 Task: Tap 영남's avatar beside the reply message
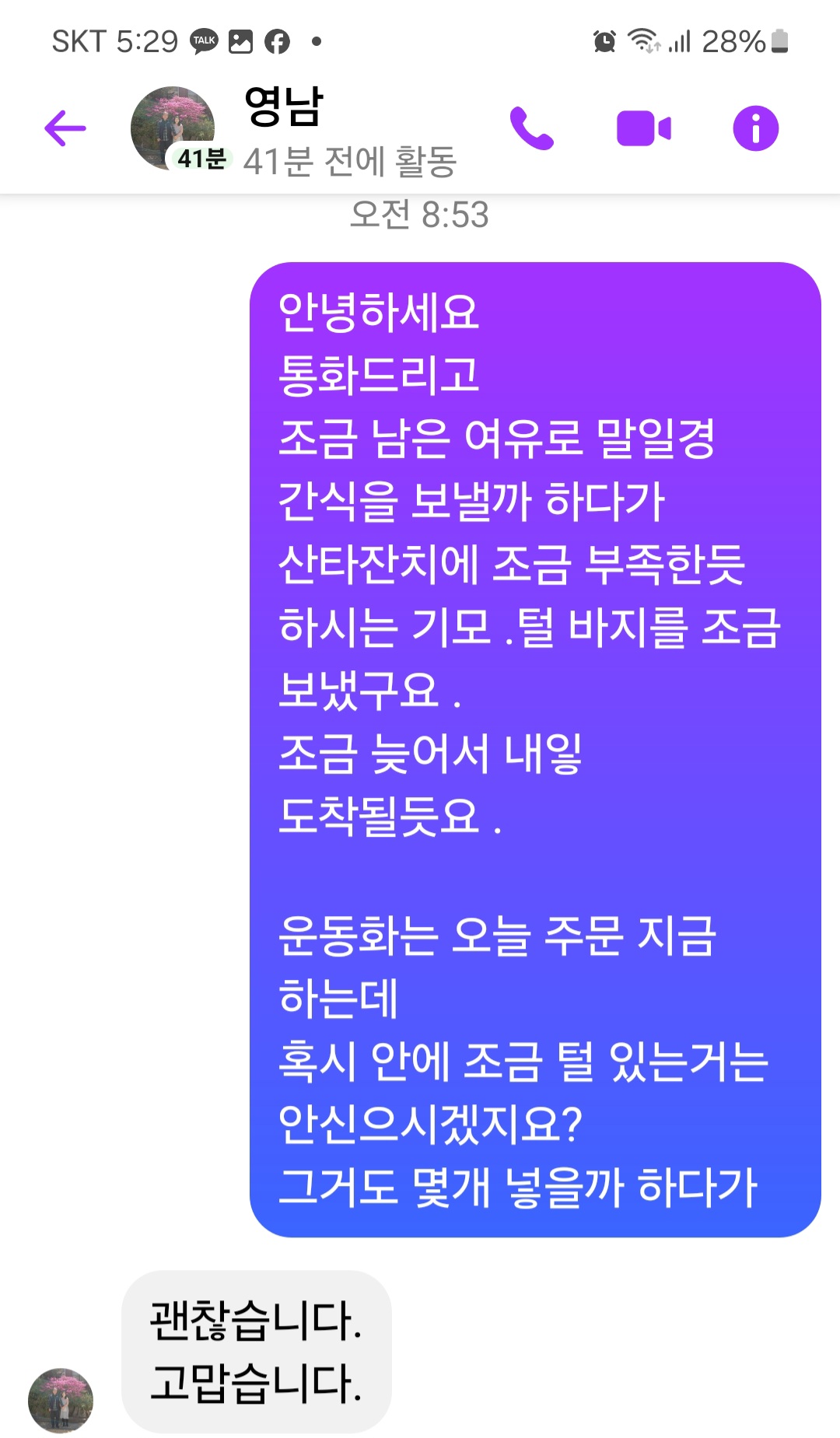61,1401
